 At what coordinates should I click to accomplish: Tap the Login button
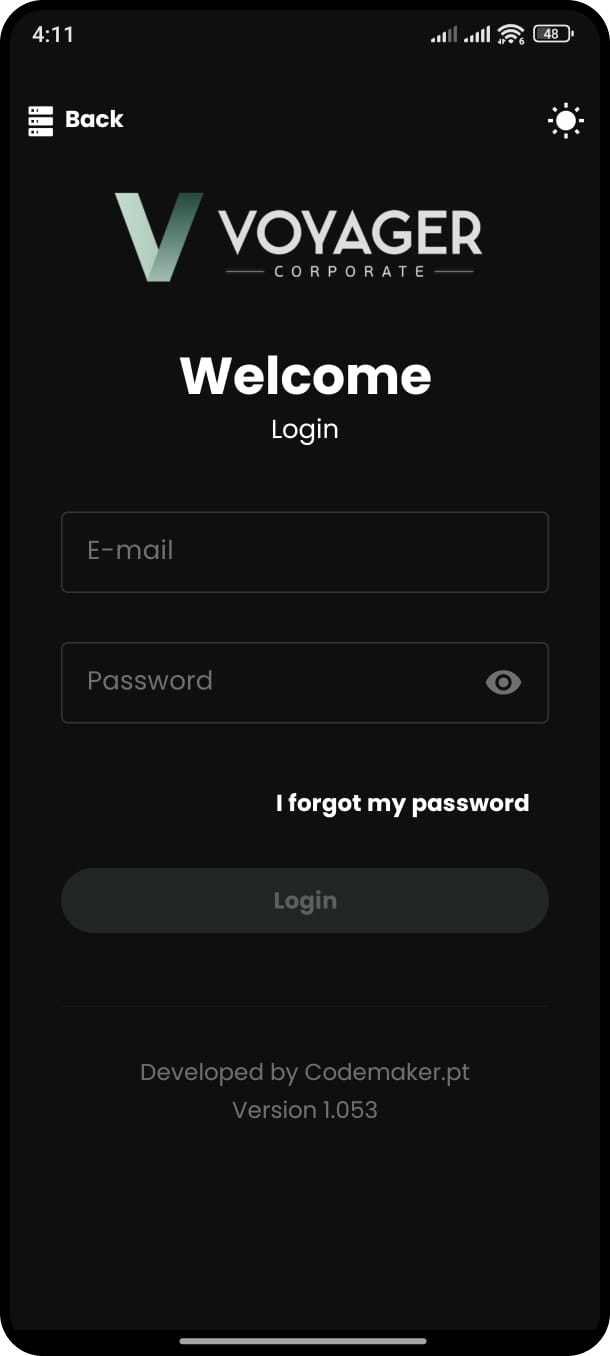[304, 900]
